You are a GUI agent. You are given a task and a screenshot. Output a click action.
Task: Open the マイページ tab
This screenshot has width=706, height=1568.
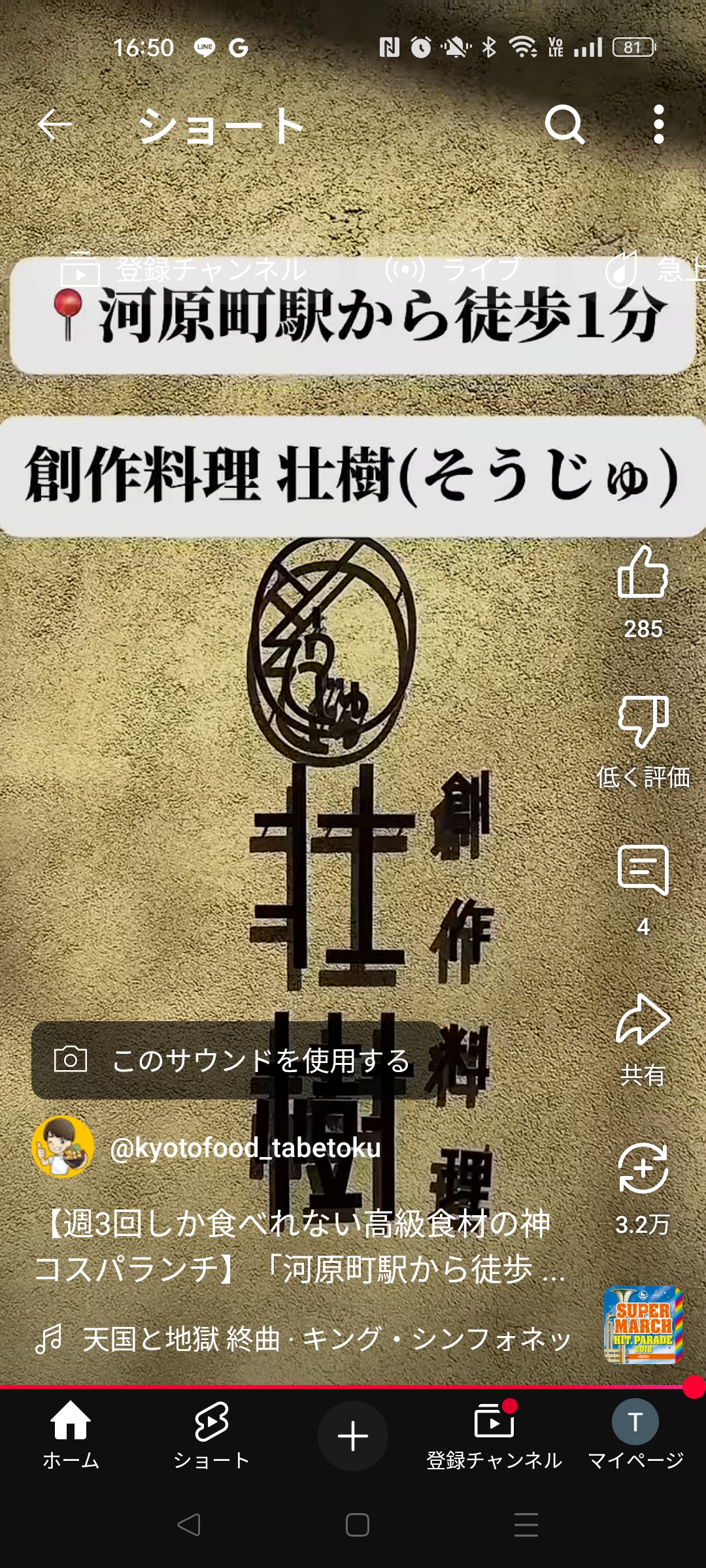tap(635, 1435)
